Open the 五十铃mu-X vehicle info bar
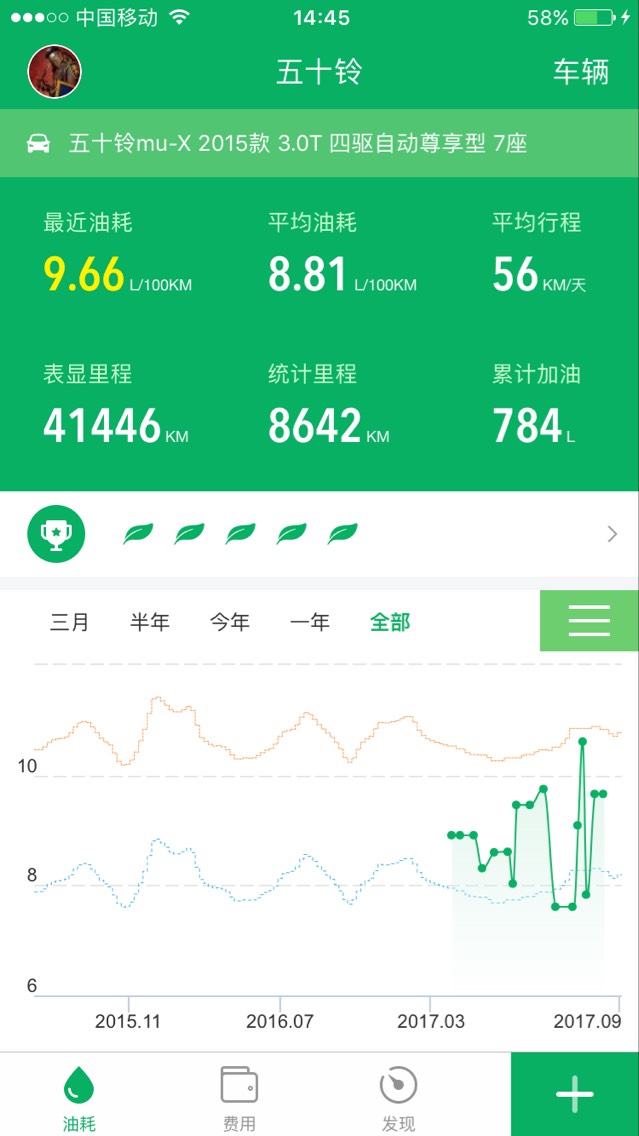The height and width of the screenshot is (1136, 639). (320, 143)
